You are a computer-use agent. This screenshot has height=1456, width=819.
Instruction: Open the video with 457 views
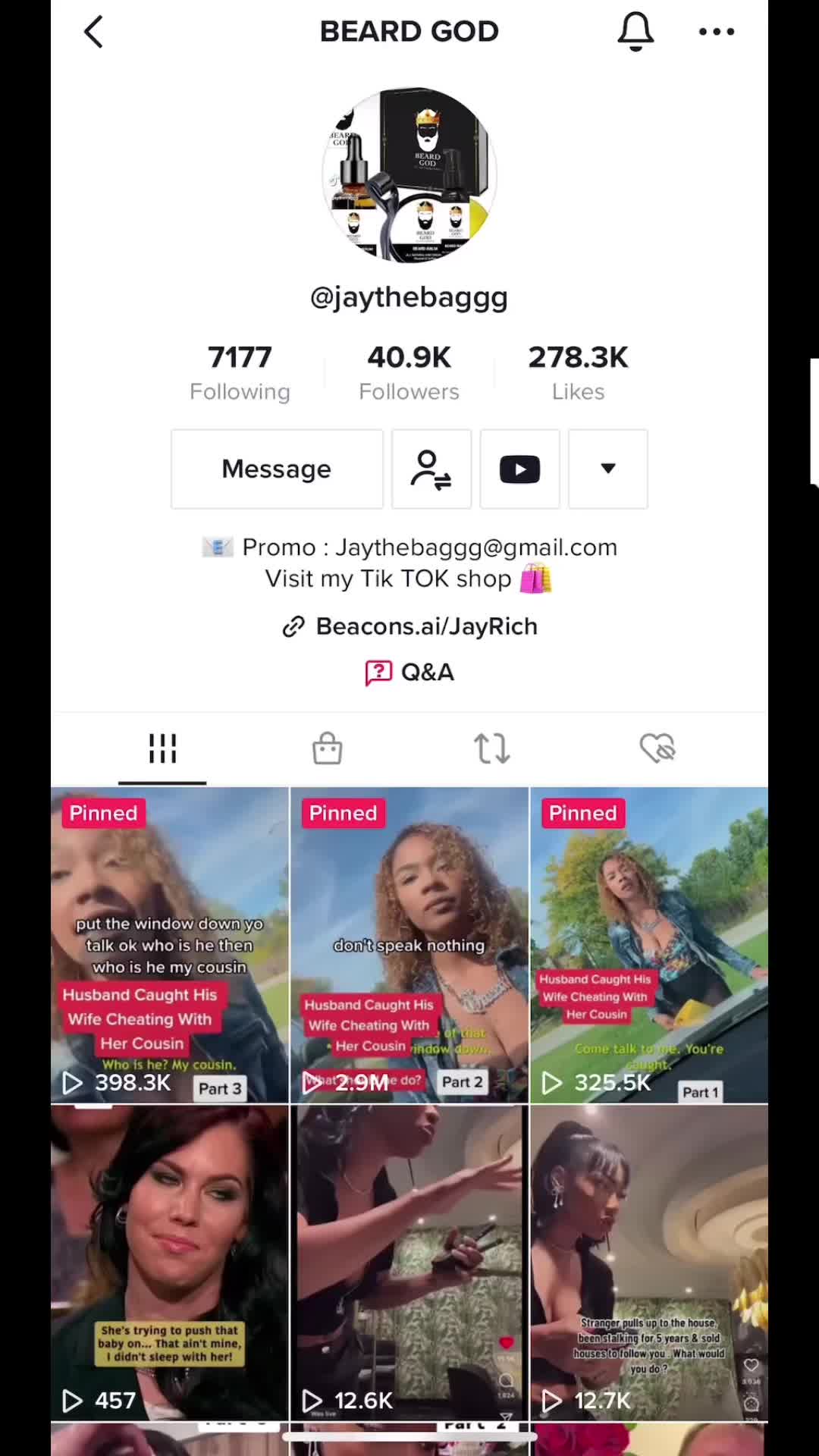point(170,1263)
